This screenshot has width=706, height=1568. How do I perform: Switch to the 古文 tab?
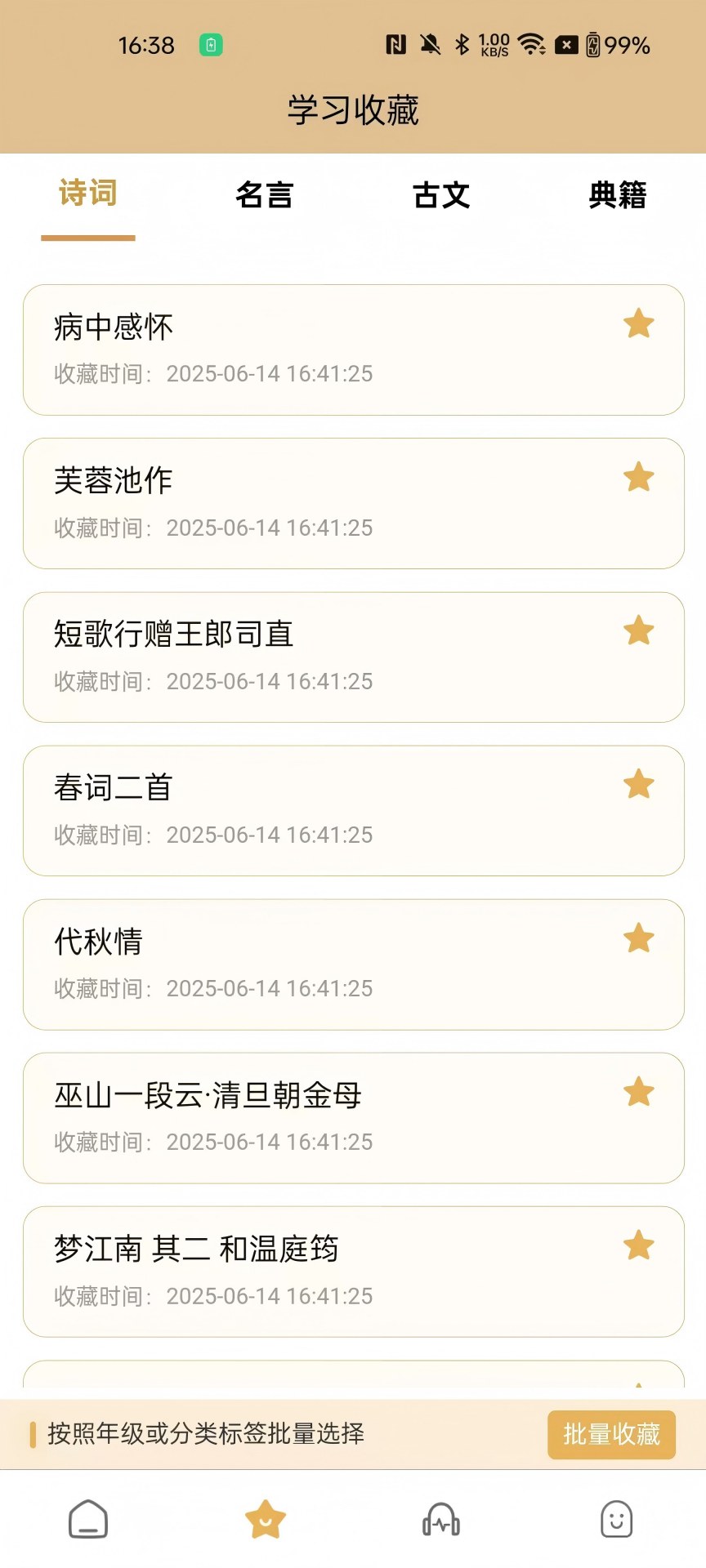[441, 195]
